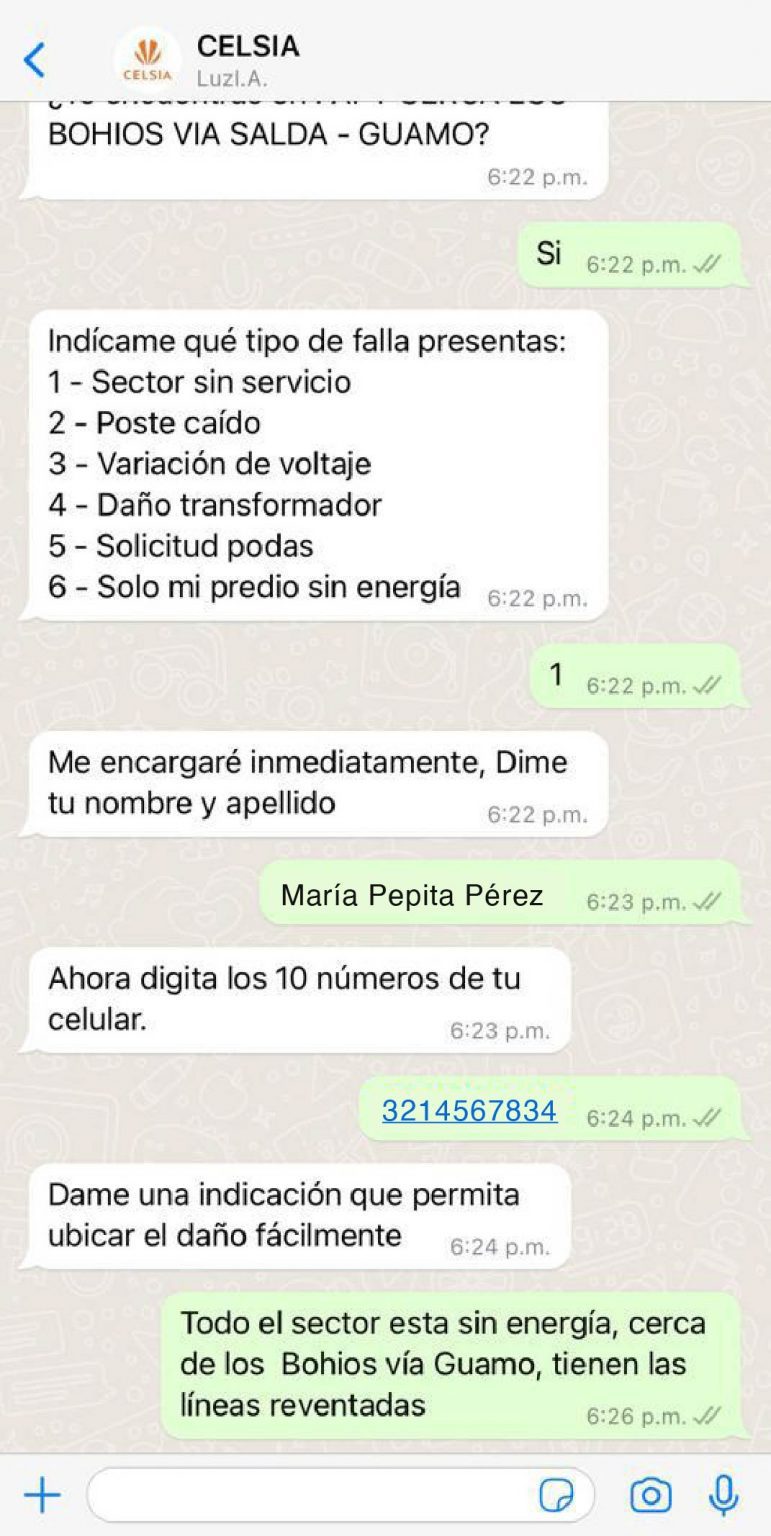Open the attachment menu with the plus icon

pyautogui.click(x=40, y=1494)
